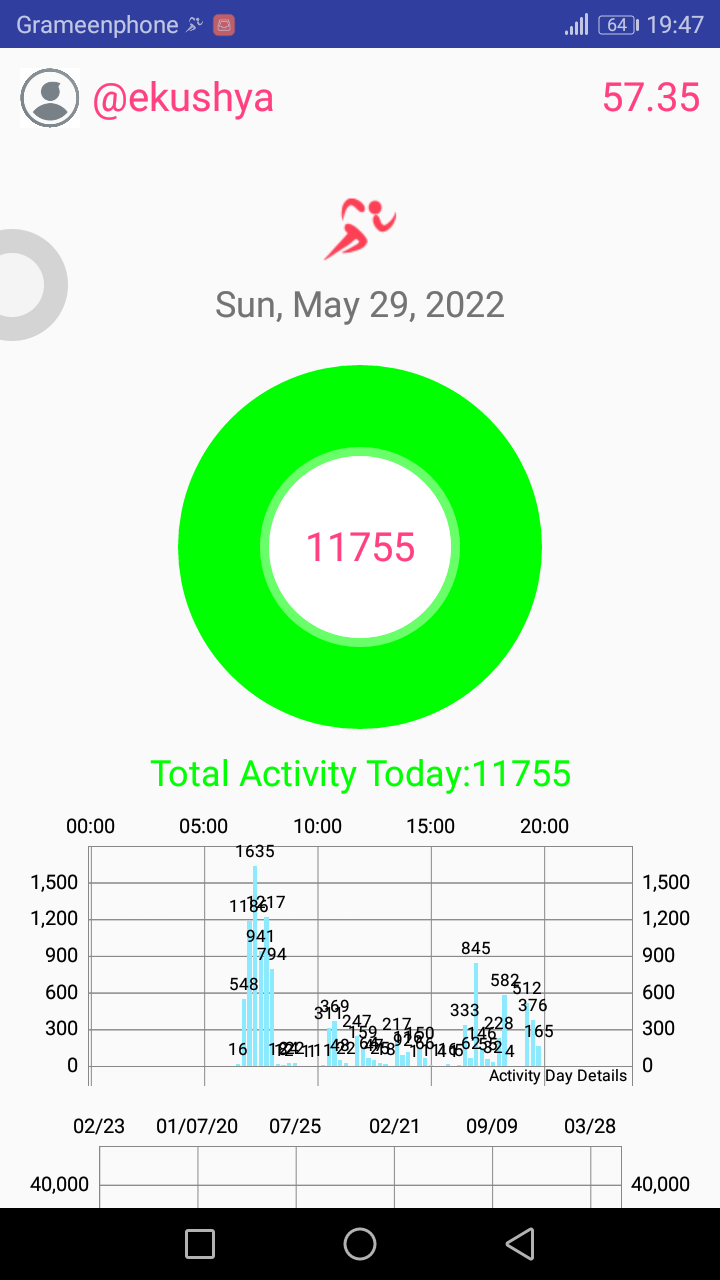Tap the red running figure icon

(360, 229)
